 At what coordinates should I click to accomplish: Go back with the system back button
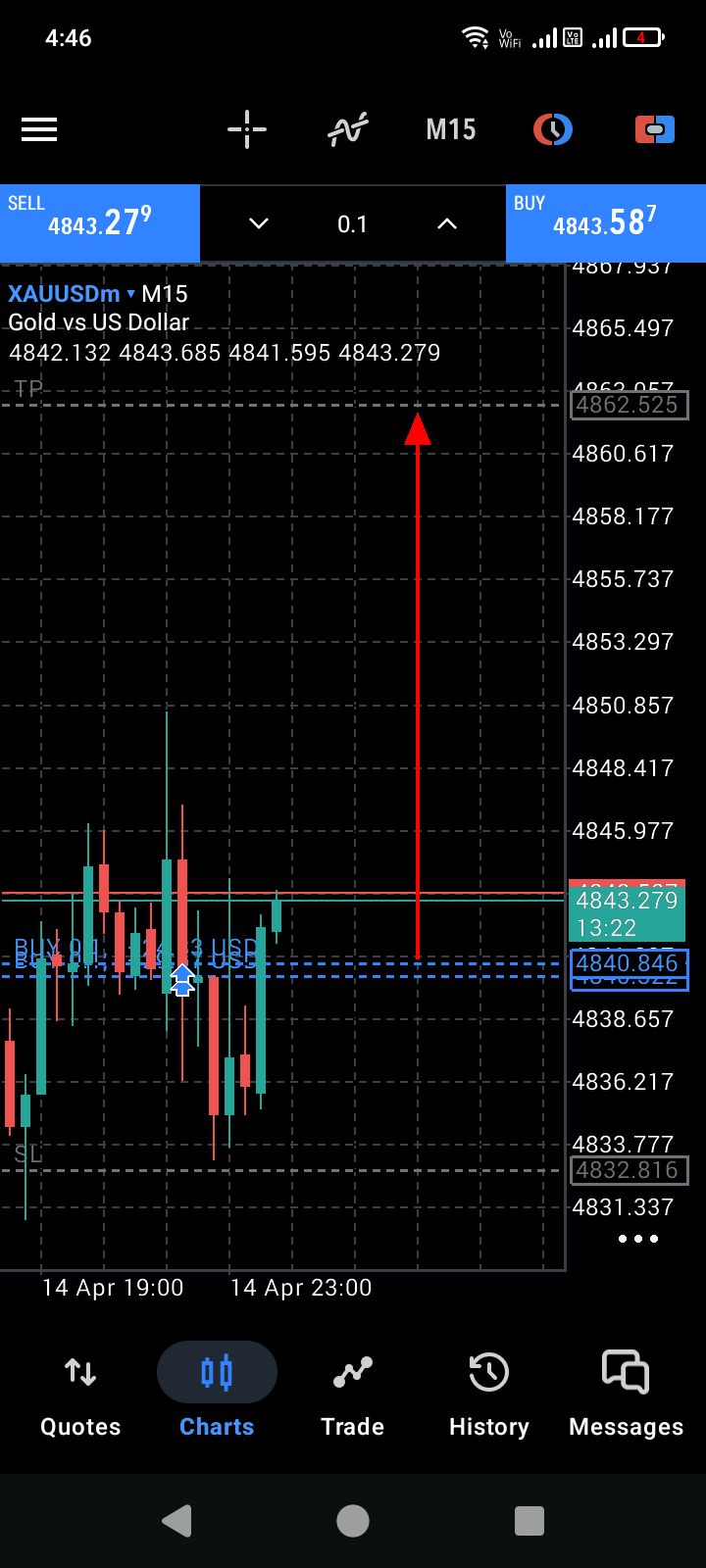[x=176, y=1521]
